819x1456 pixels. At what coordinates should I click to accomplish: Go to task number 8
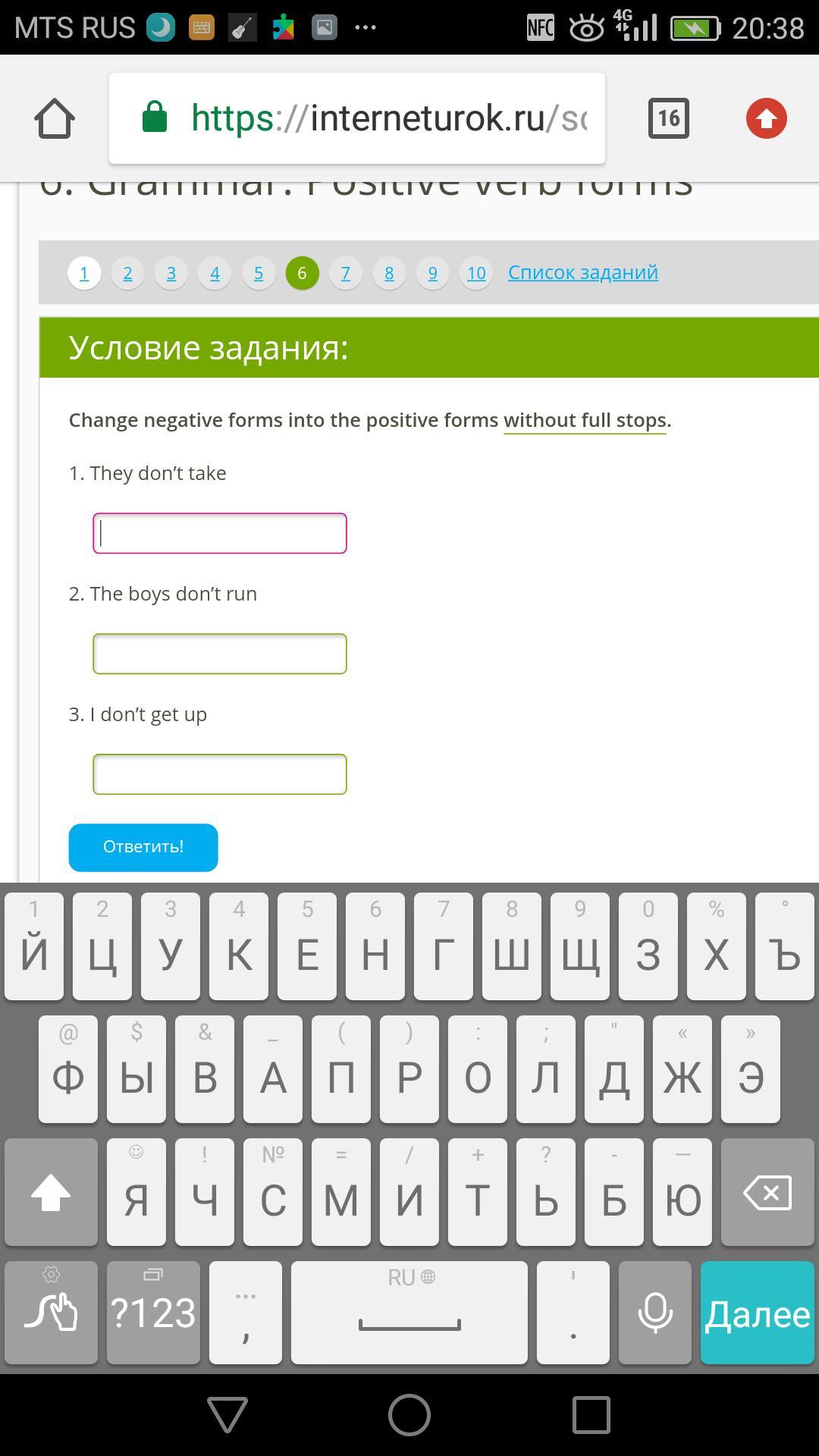[389, 273]
